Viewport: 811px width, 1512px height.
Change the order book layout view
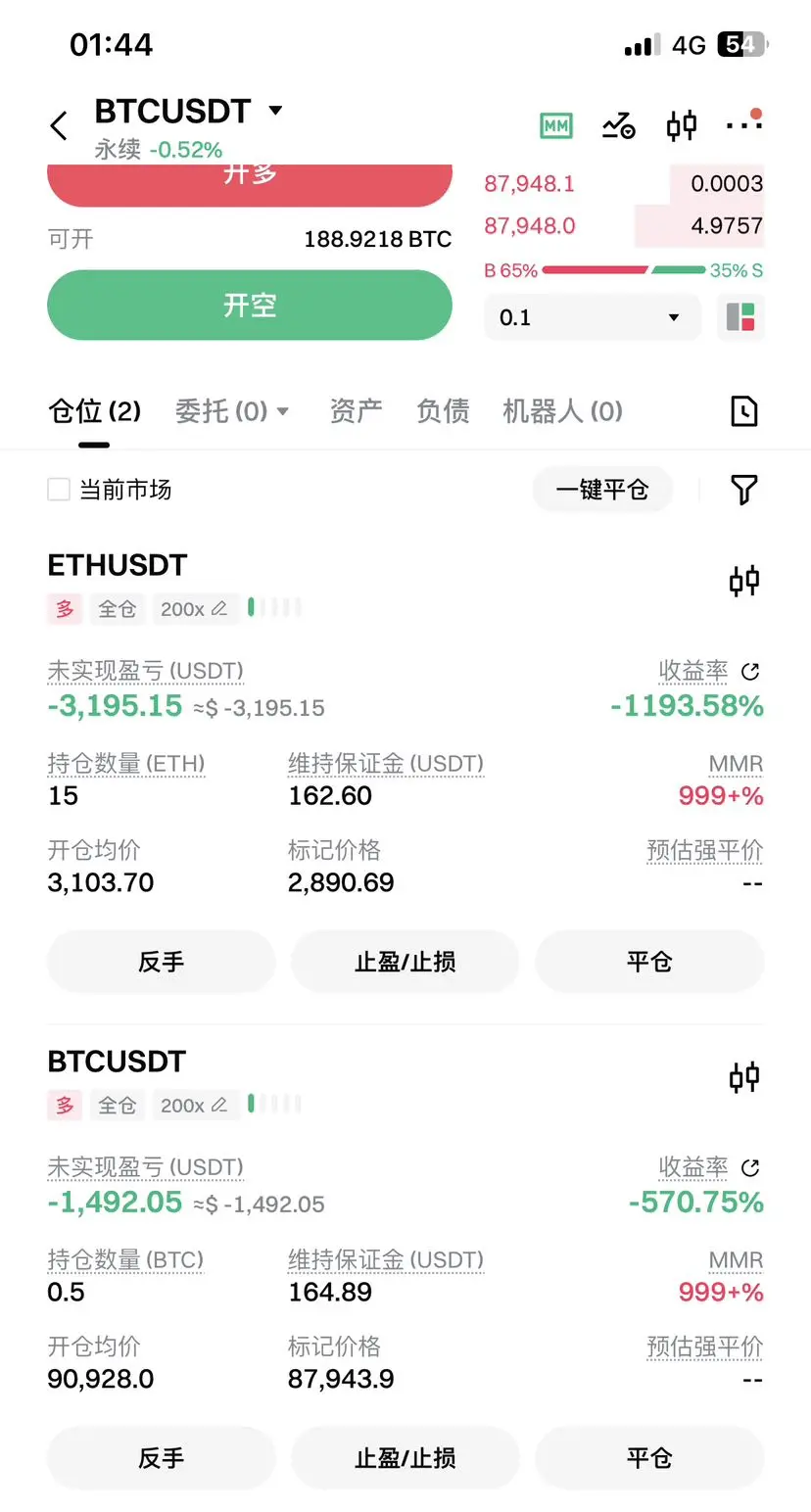[x=740, y=317]
